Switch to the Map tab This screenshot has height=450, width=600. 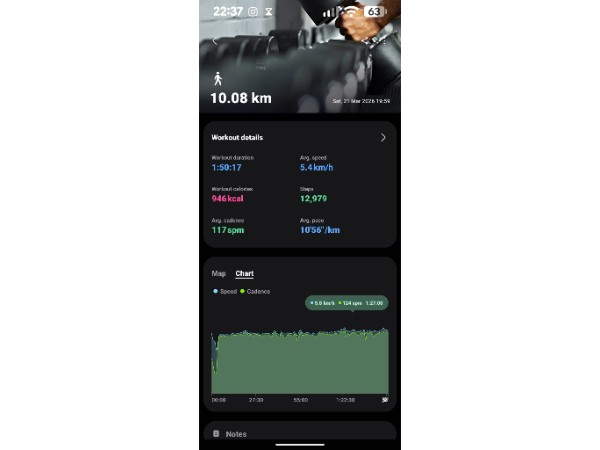pos(218,273)
